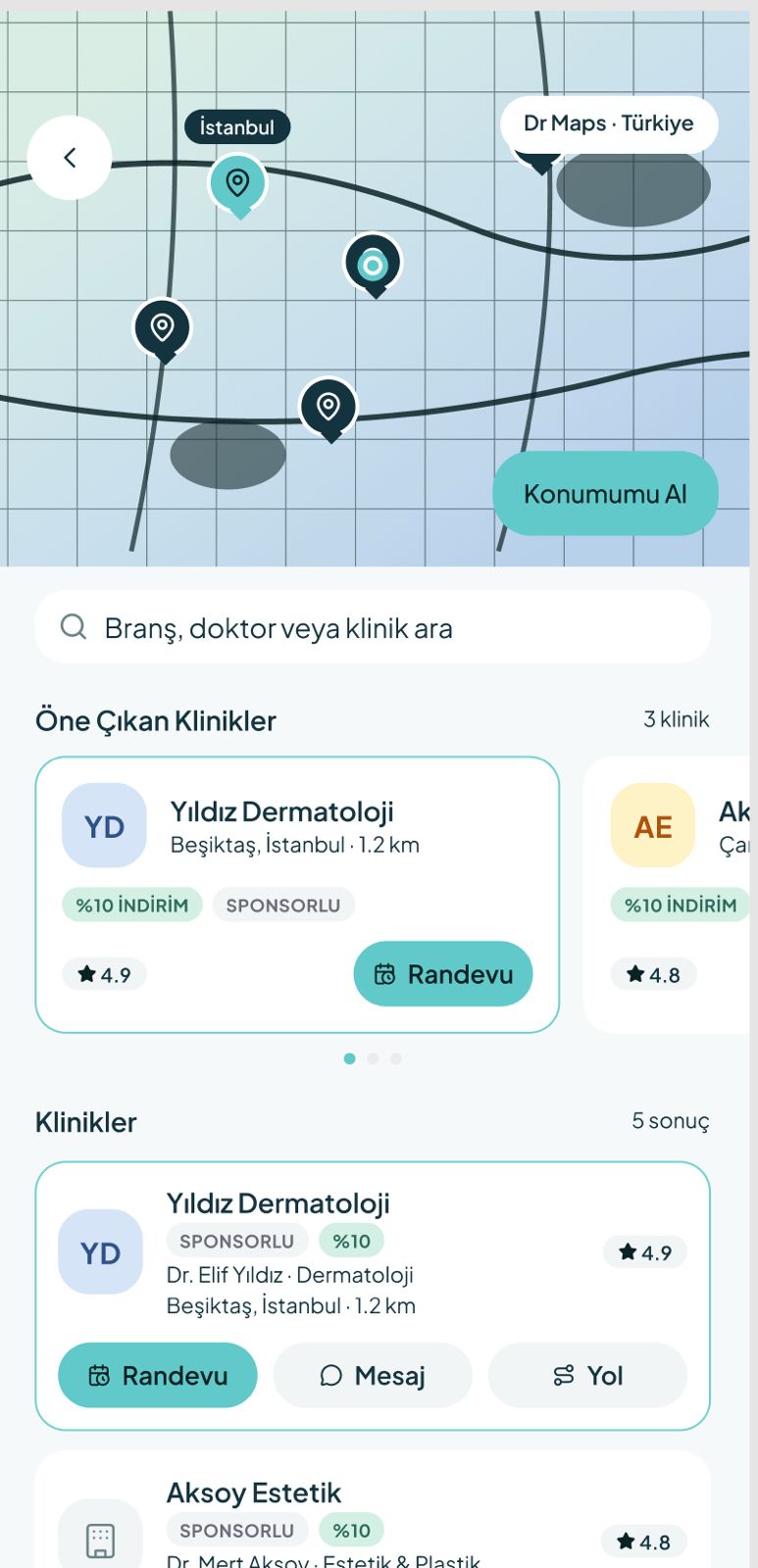Go back using the arrow button
This screenshot has width=758, height=1568.
[x=70, y=158]
